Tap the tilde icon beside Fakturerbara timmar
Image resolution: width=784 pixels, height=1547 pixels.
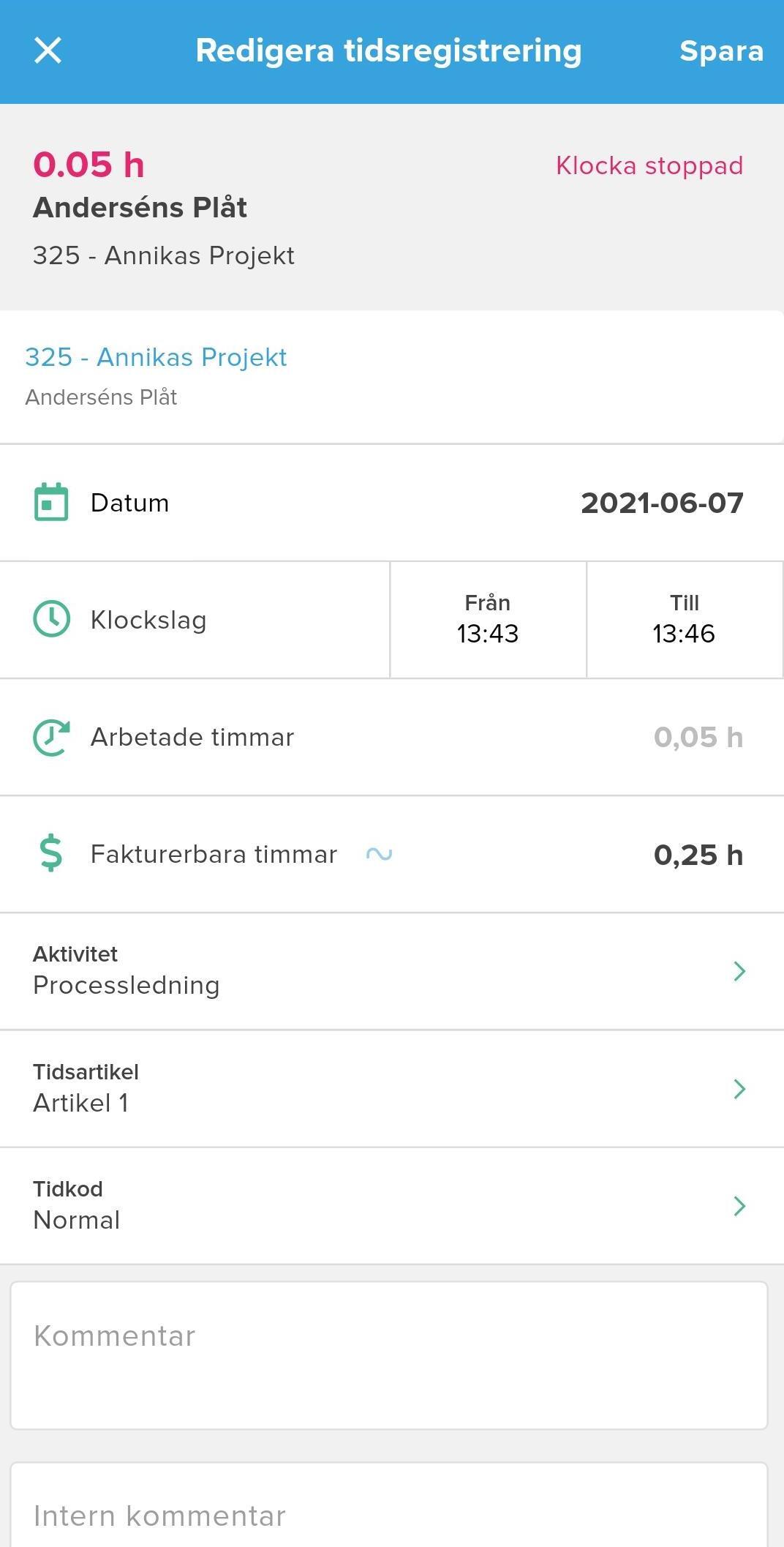point(379,854)
